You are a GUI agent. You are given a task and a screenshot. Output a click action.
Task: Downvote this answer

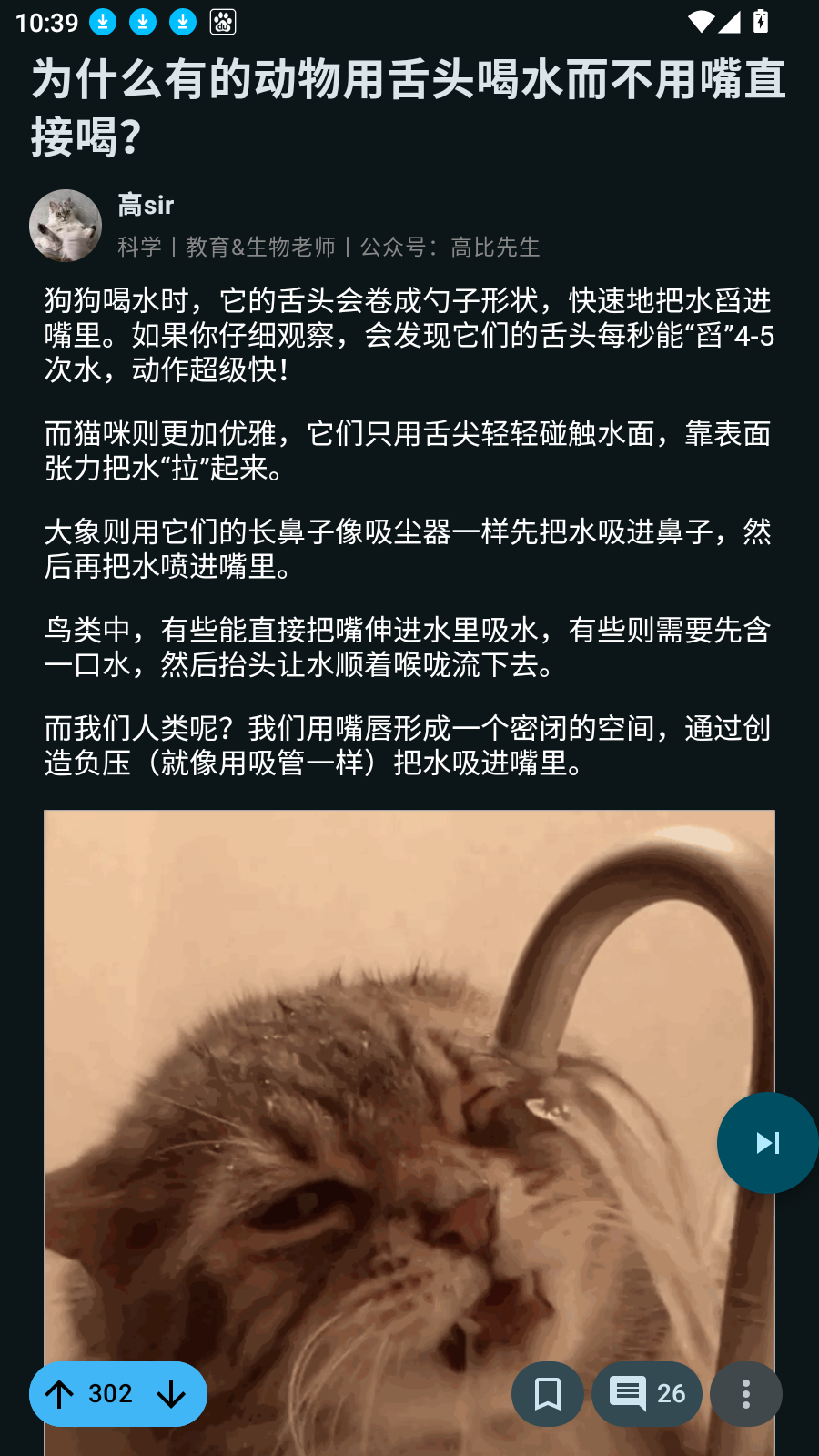point(171,1394)
